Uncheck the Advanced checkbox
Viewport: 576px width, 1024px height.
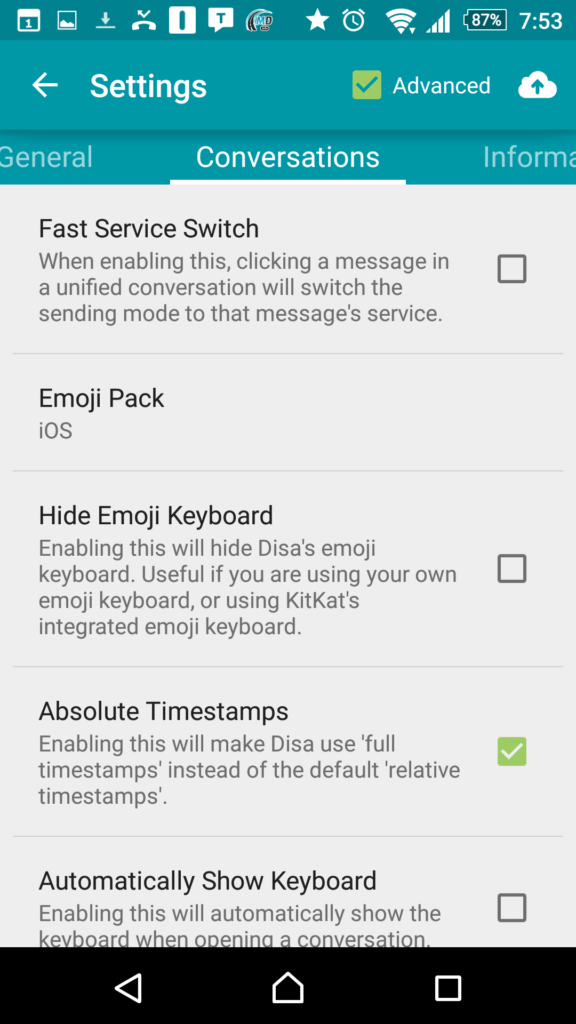366,85
